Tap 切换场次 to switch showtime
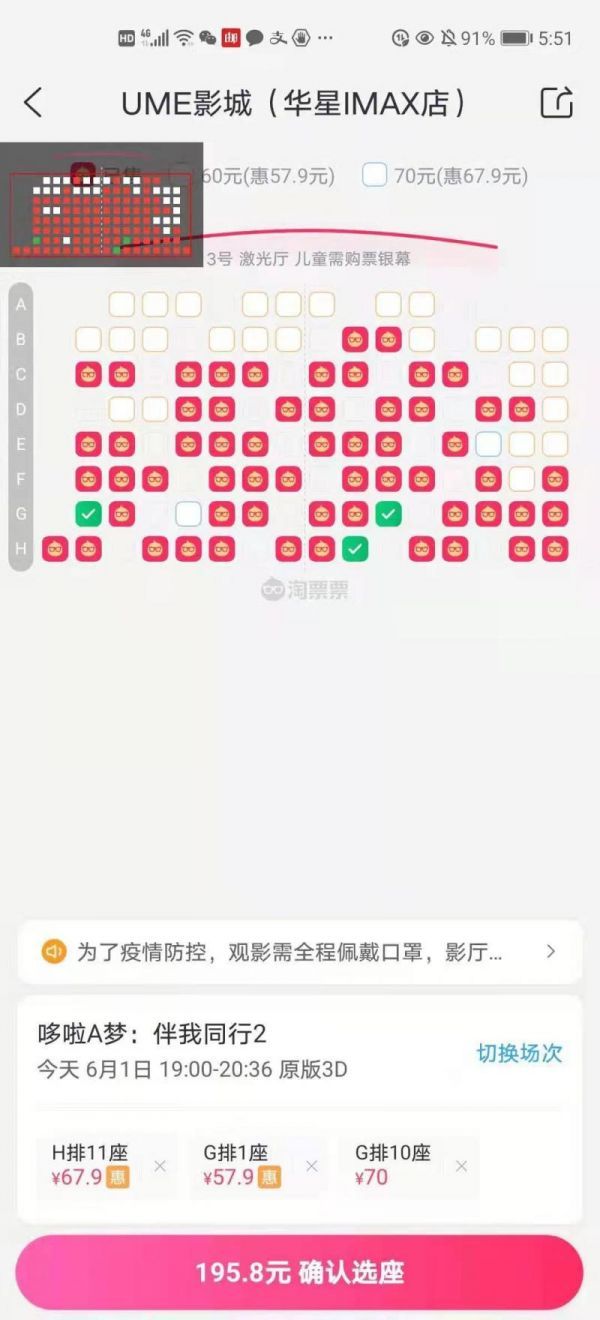Screen dimensions: 600x1320 (x=519, y=1053)
